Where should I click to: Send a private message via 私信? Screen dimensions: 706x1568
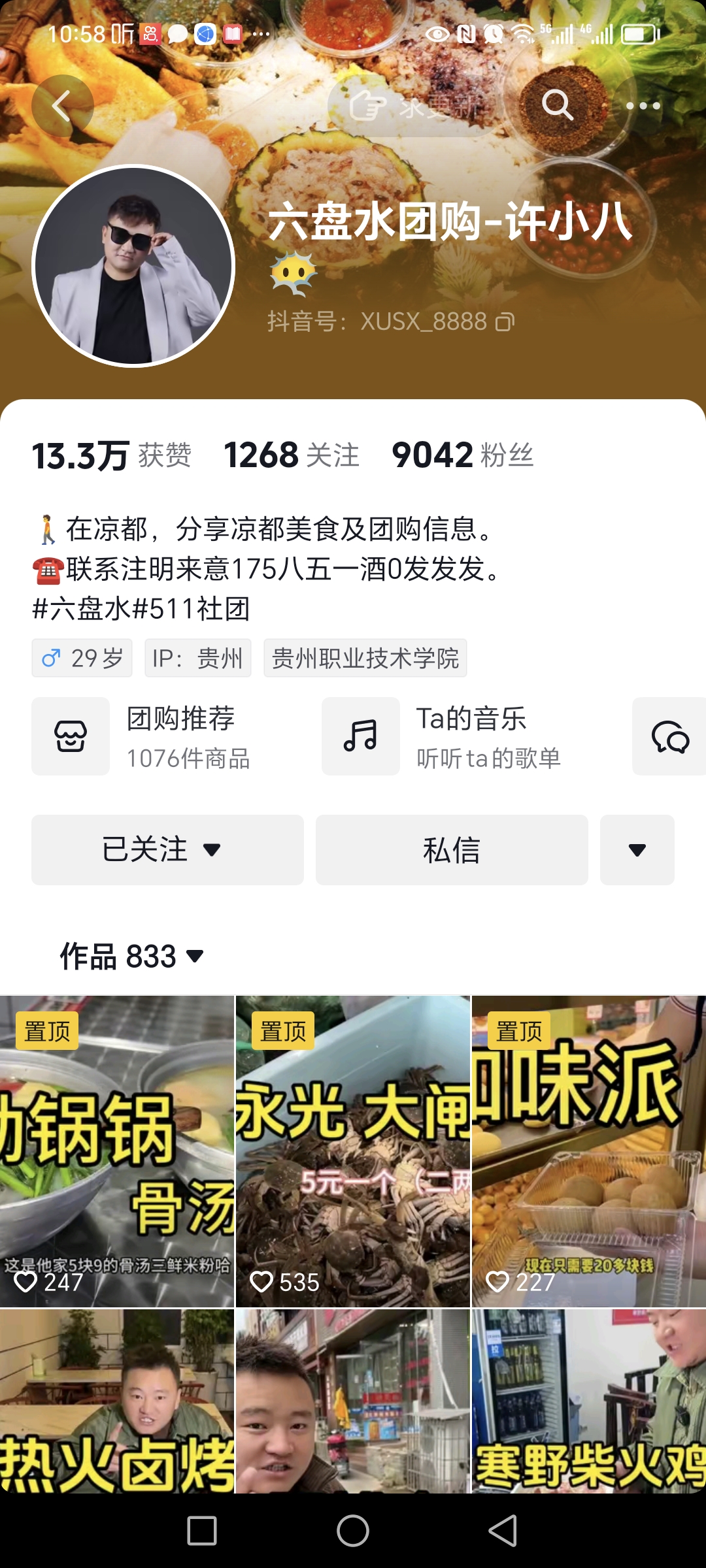coord(452,849)
